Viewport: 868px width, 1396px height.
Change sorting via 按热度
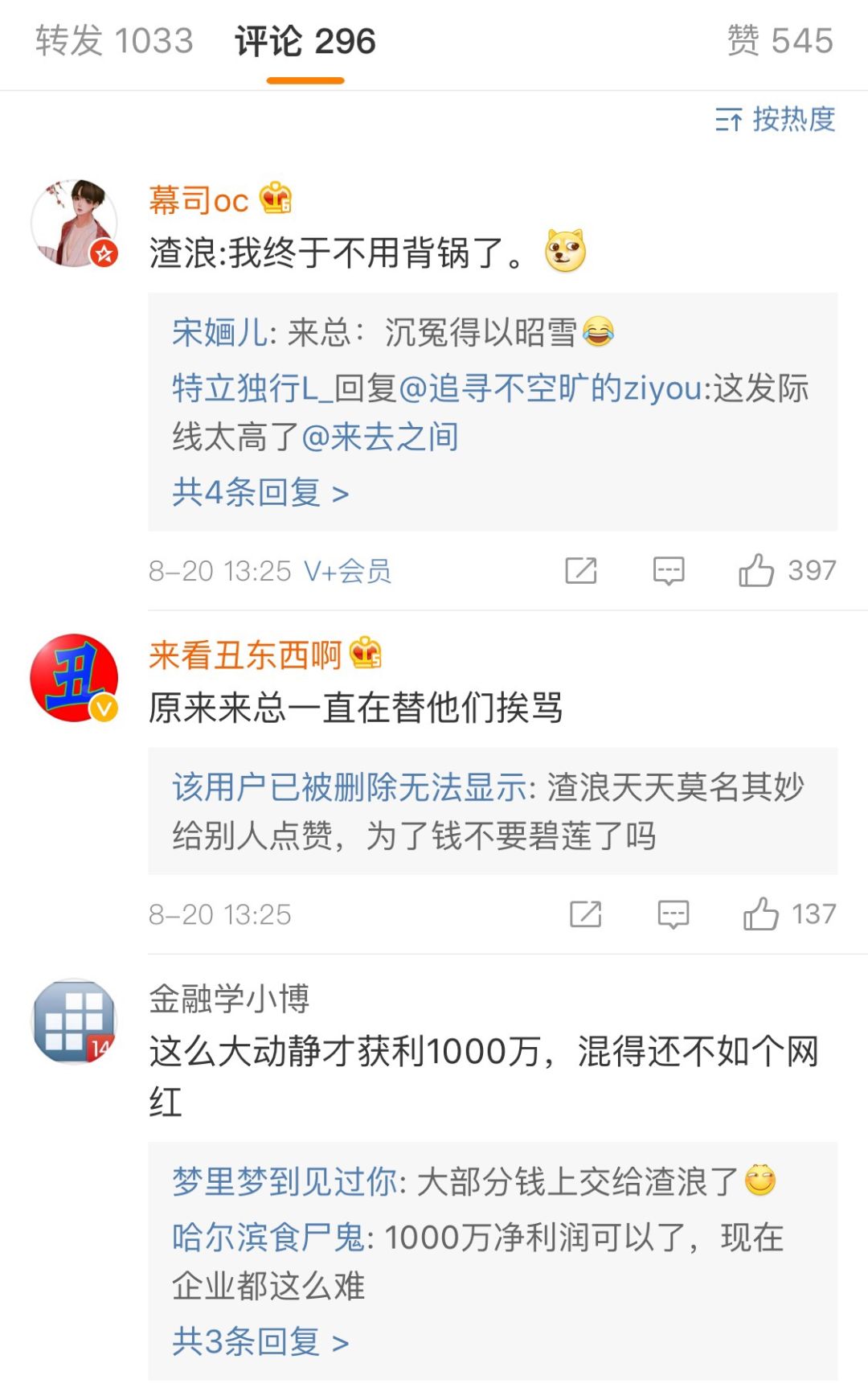click(x=776, y=120)
